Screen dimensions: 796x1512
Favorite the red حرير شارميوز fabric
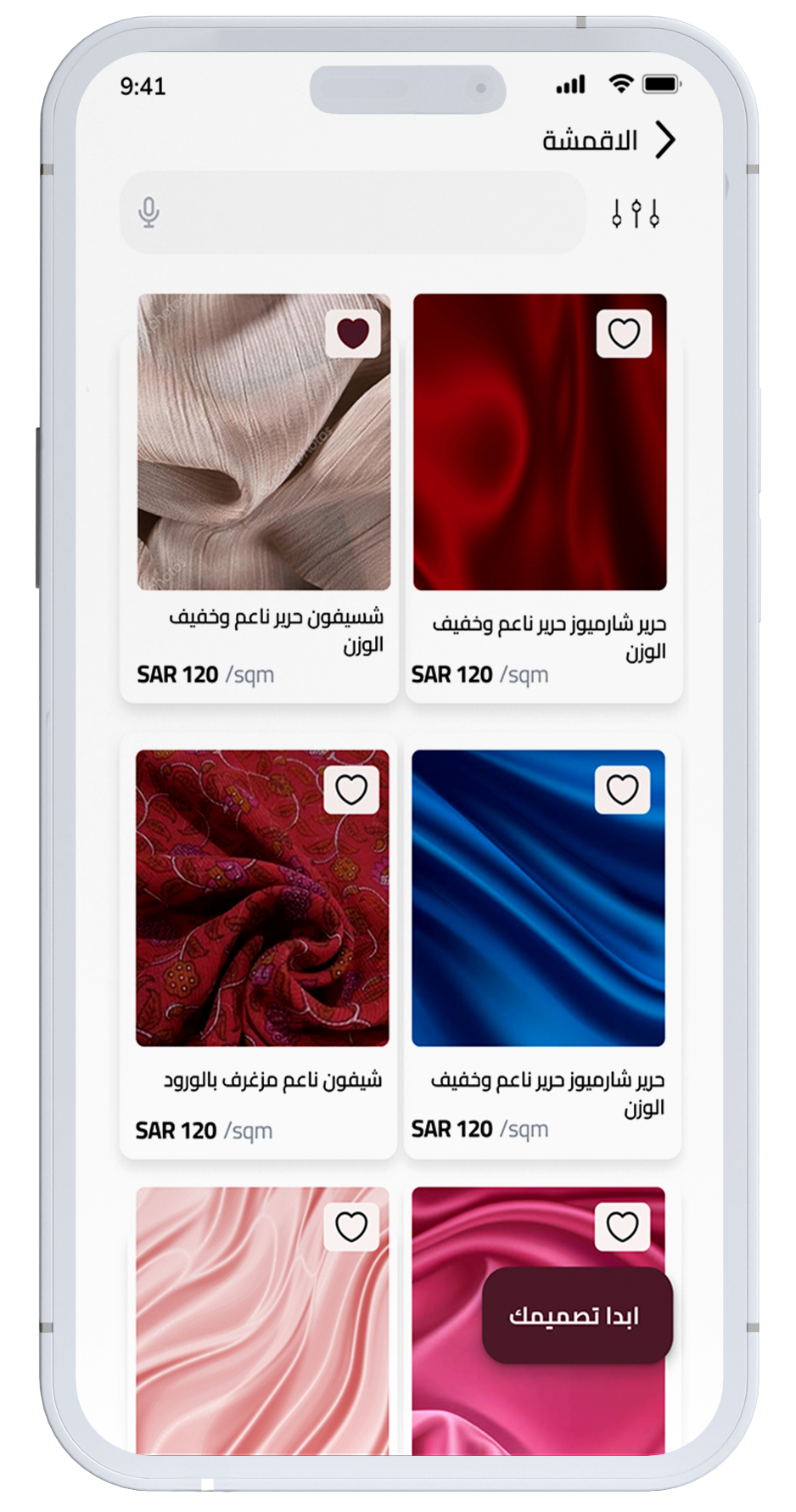pyautogui.click(x=624, y=333)
